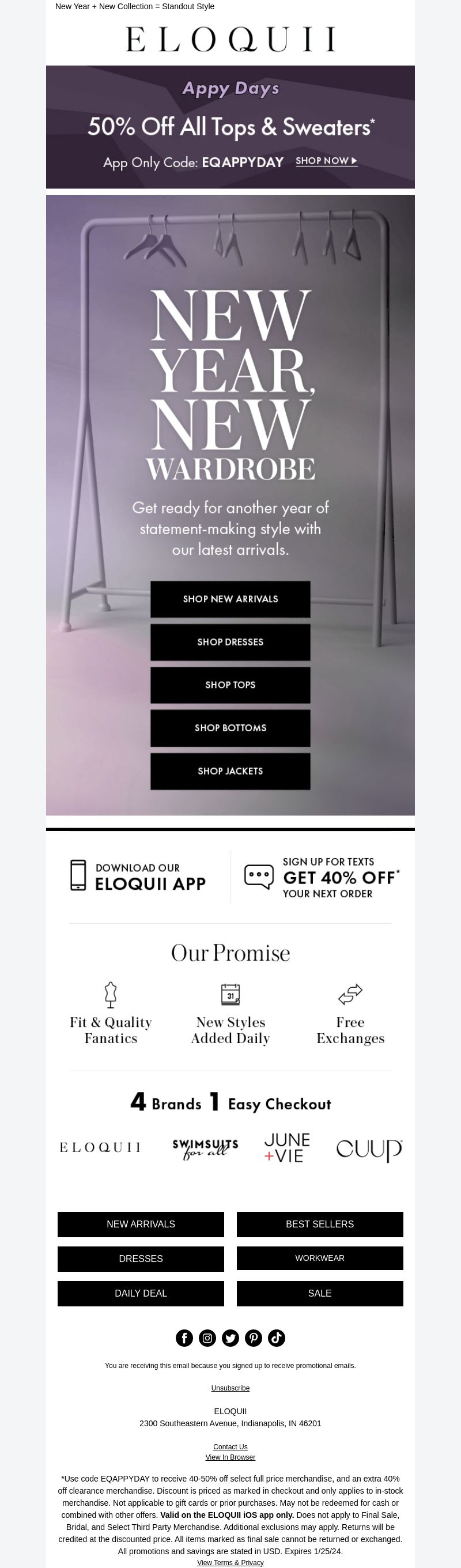Open the Sale section
The width and height of the screenshot is (461, 1568).
[320, 1294]
